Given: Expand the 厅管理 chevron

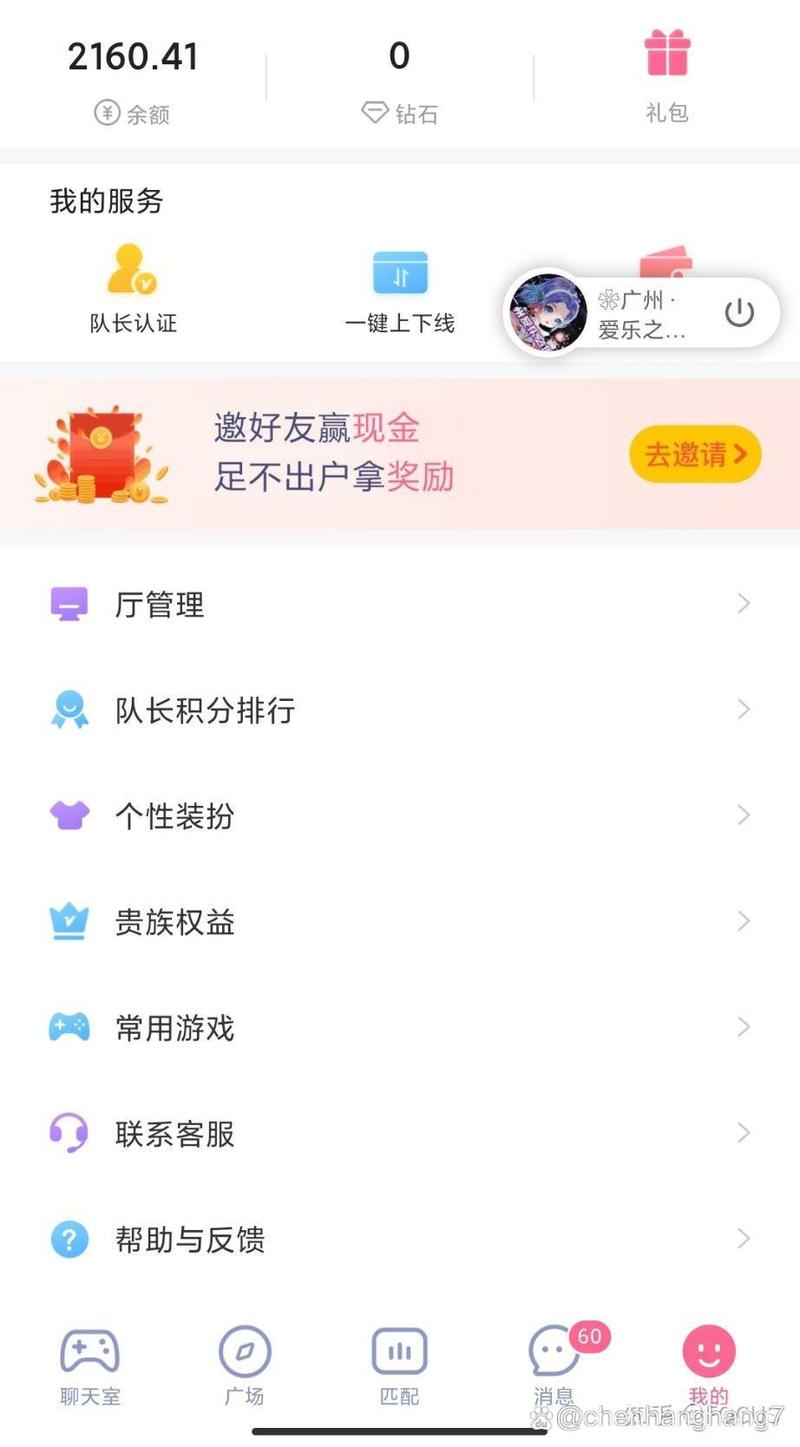Looking at the screenshot, I should [744, 604].
